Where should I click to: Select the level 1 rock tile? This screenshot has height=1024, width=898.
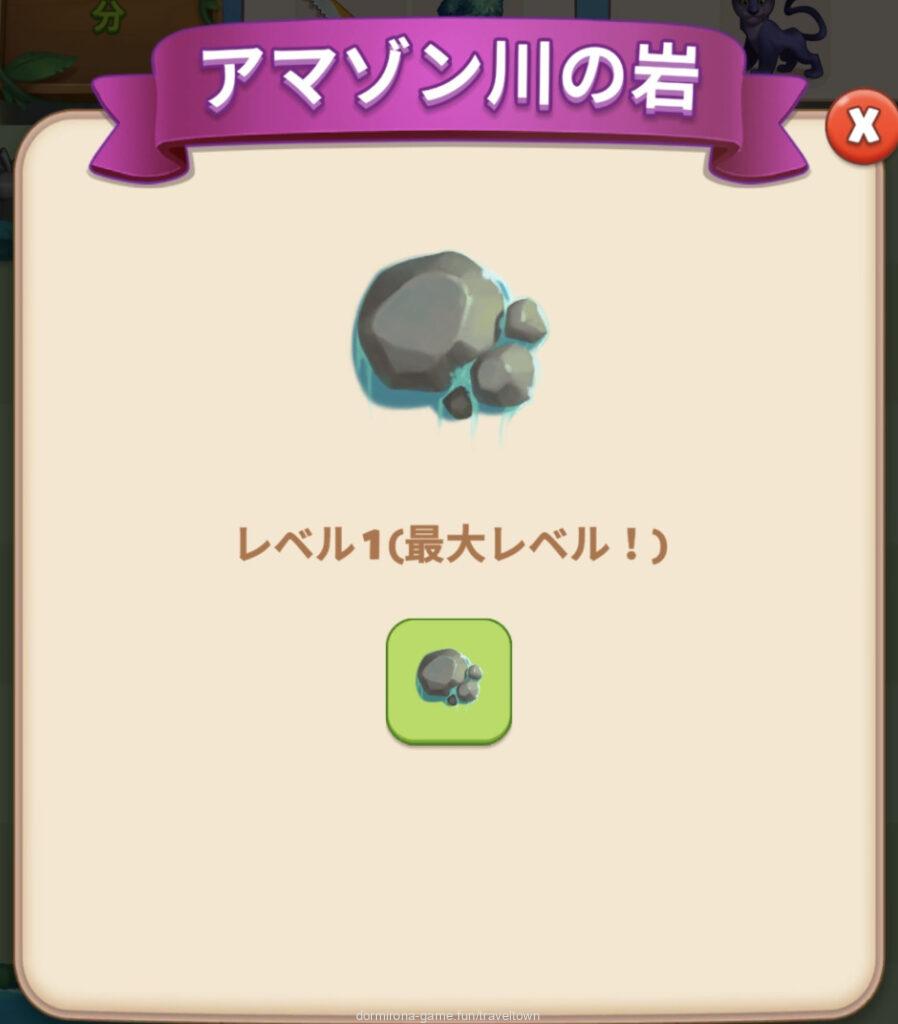click(449, 679)
